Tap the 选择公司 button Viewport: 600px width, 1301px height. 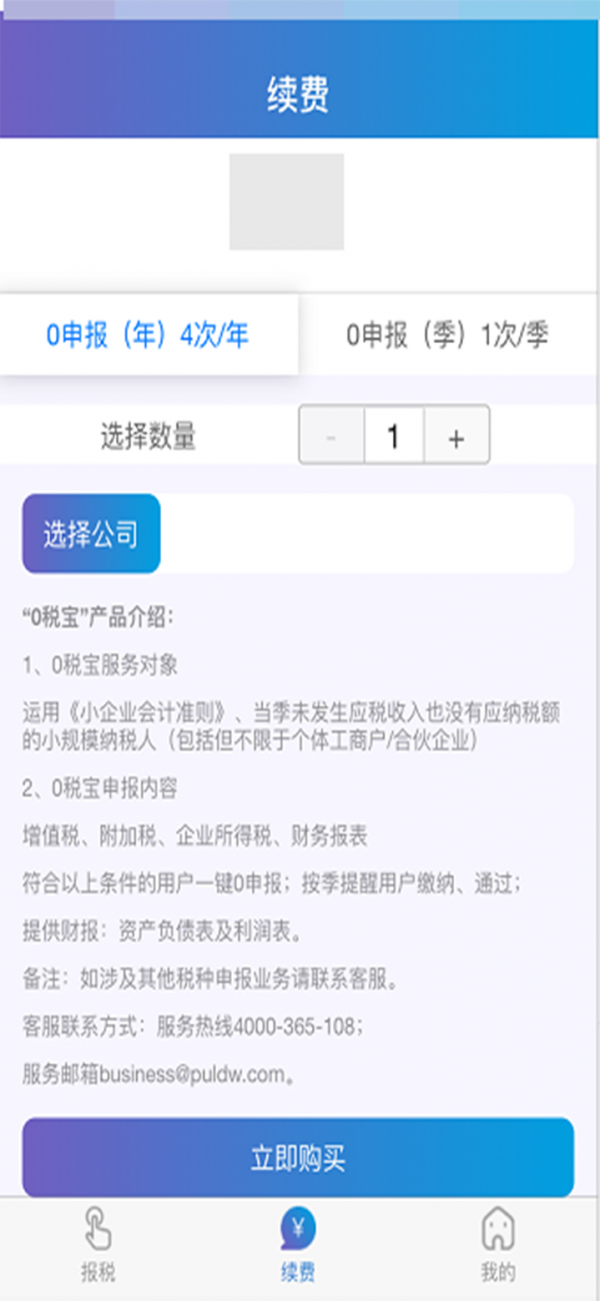point(91,534)
